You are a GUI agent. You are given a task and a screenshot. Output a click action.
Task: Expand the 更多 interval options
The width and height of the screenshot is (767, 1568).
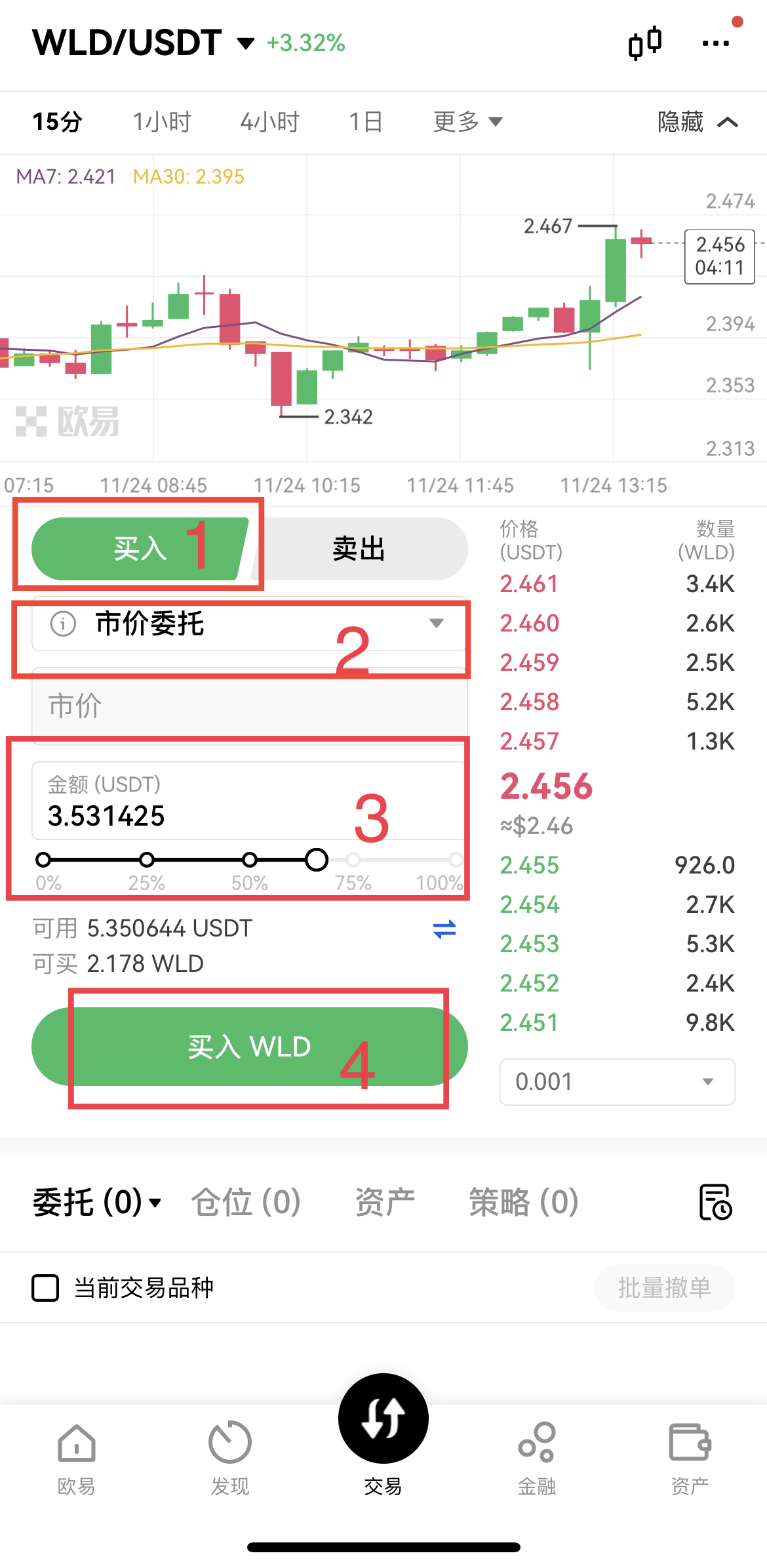[467, 121]
